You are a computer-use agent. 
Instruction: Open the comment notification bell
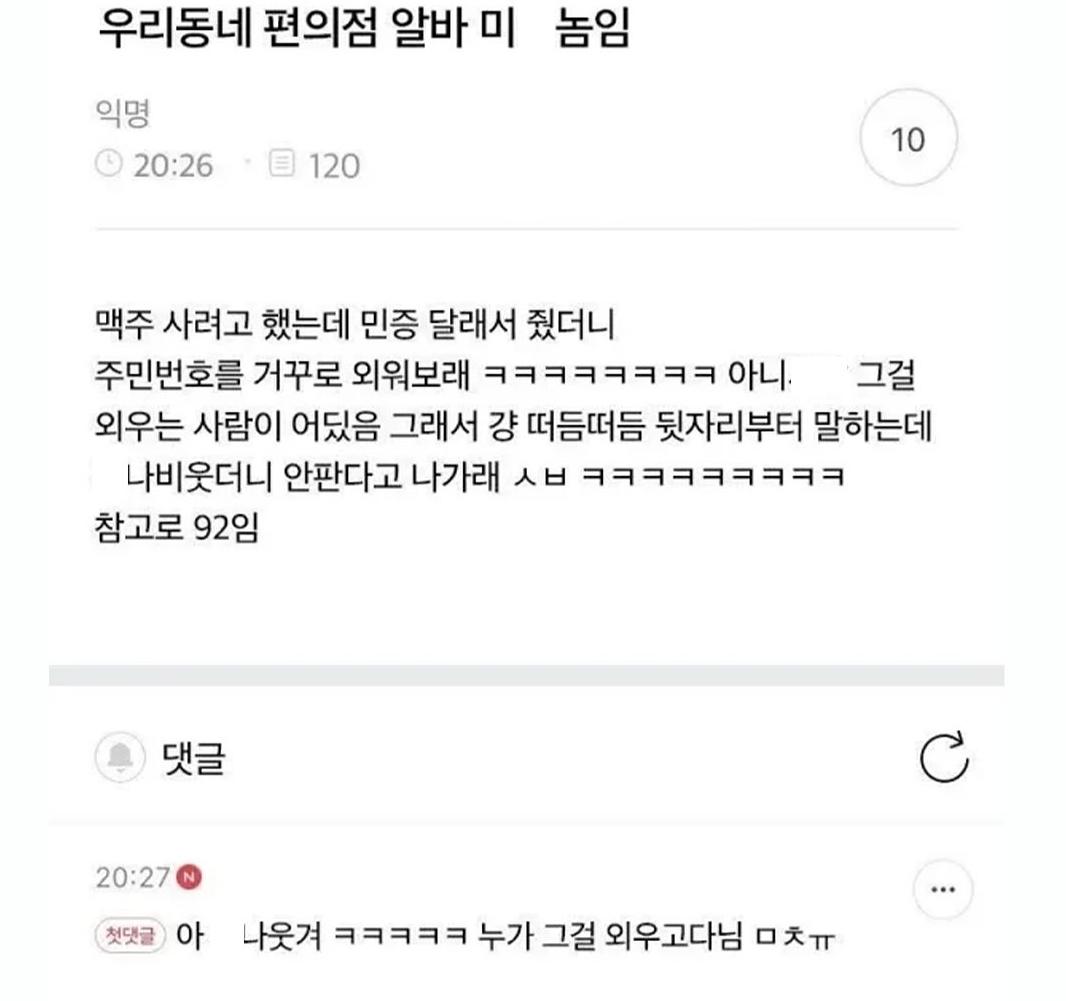pyautogui.click(x=121, y=757)
